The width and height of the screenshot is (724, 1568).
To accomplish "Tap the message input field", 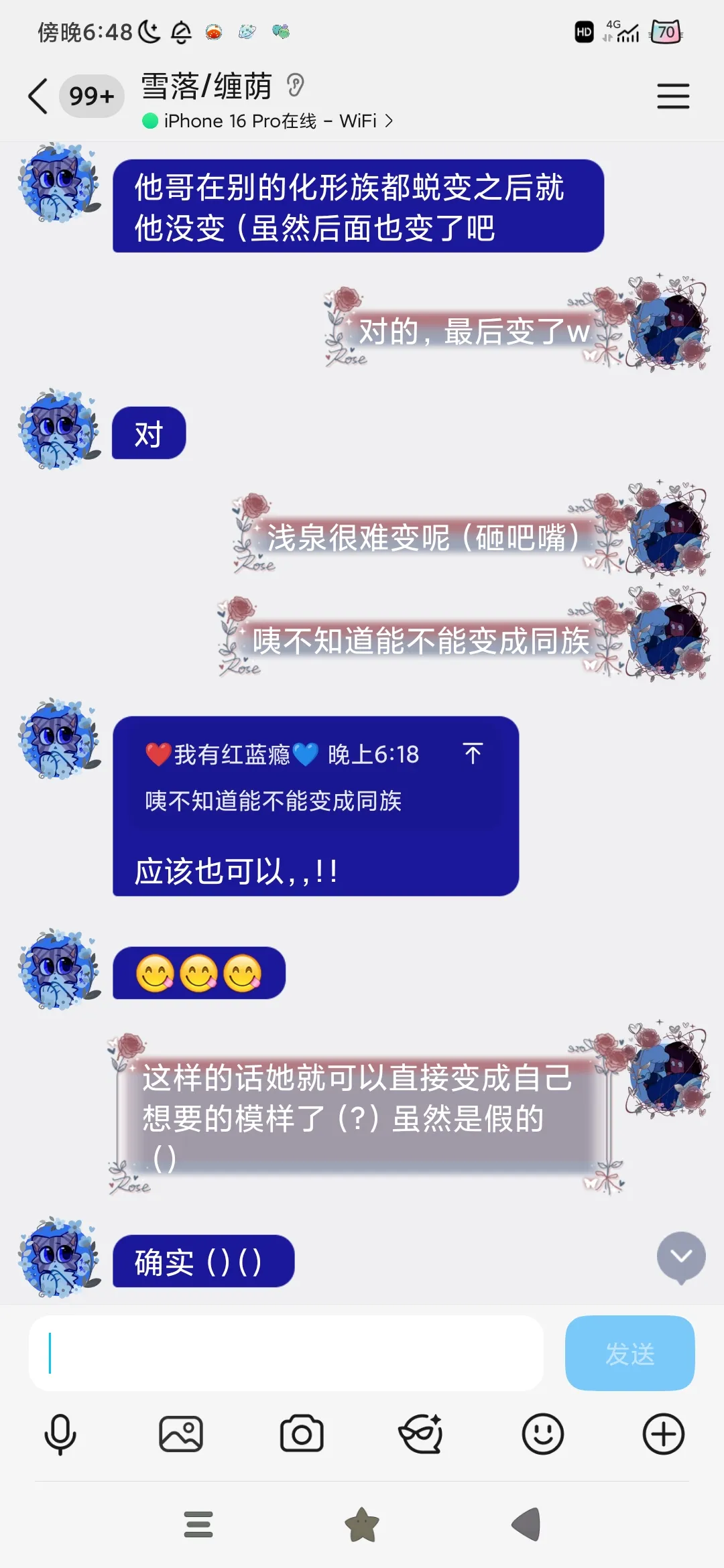I will click(286, 1353).
